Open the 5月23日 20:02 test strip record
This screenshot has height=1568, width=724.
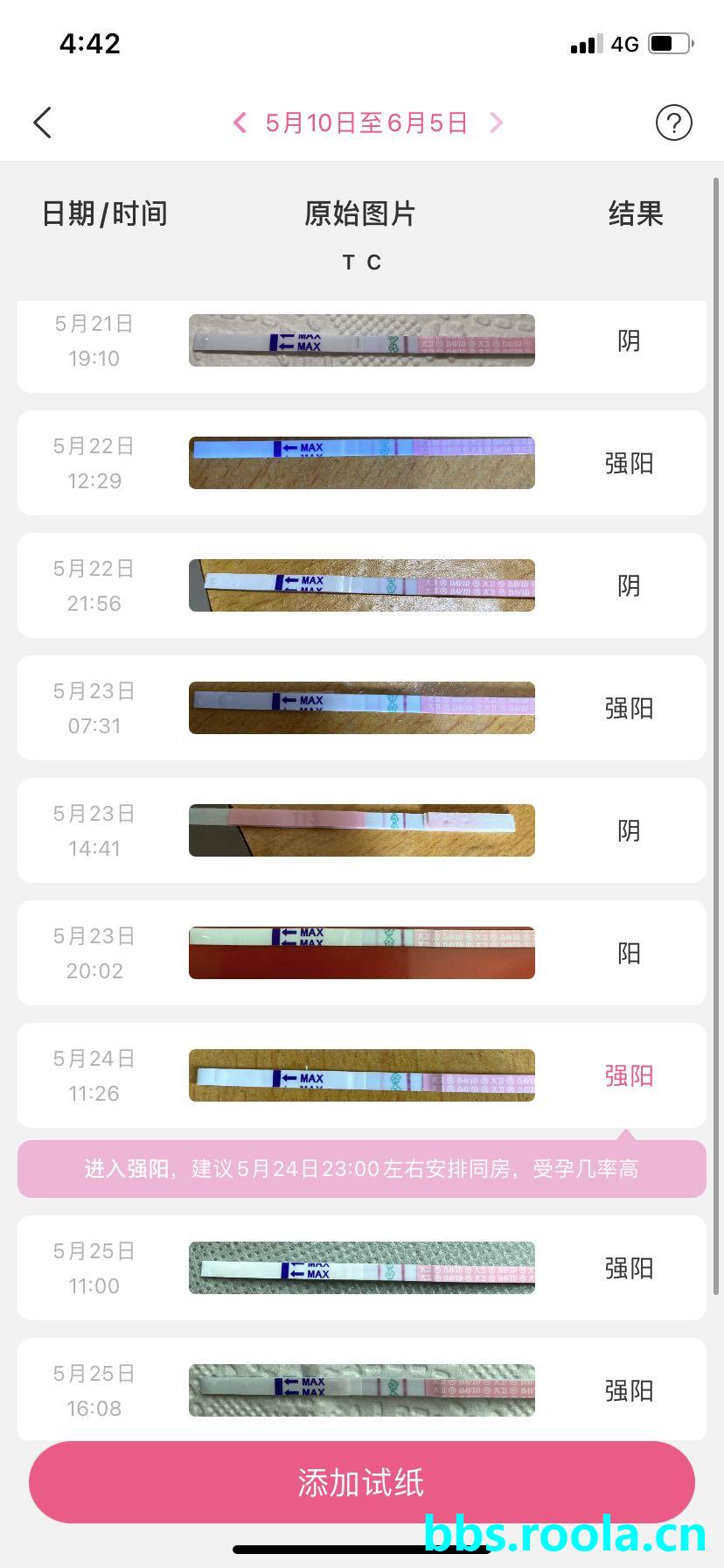pyautogui.click(x=361, y=953)
